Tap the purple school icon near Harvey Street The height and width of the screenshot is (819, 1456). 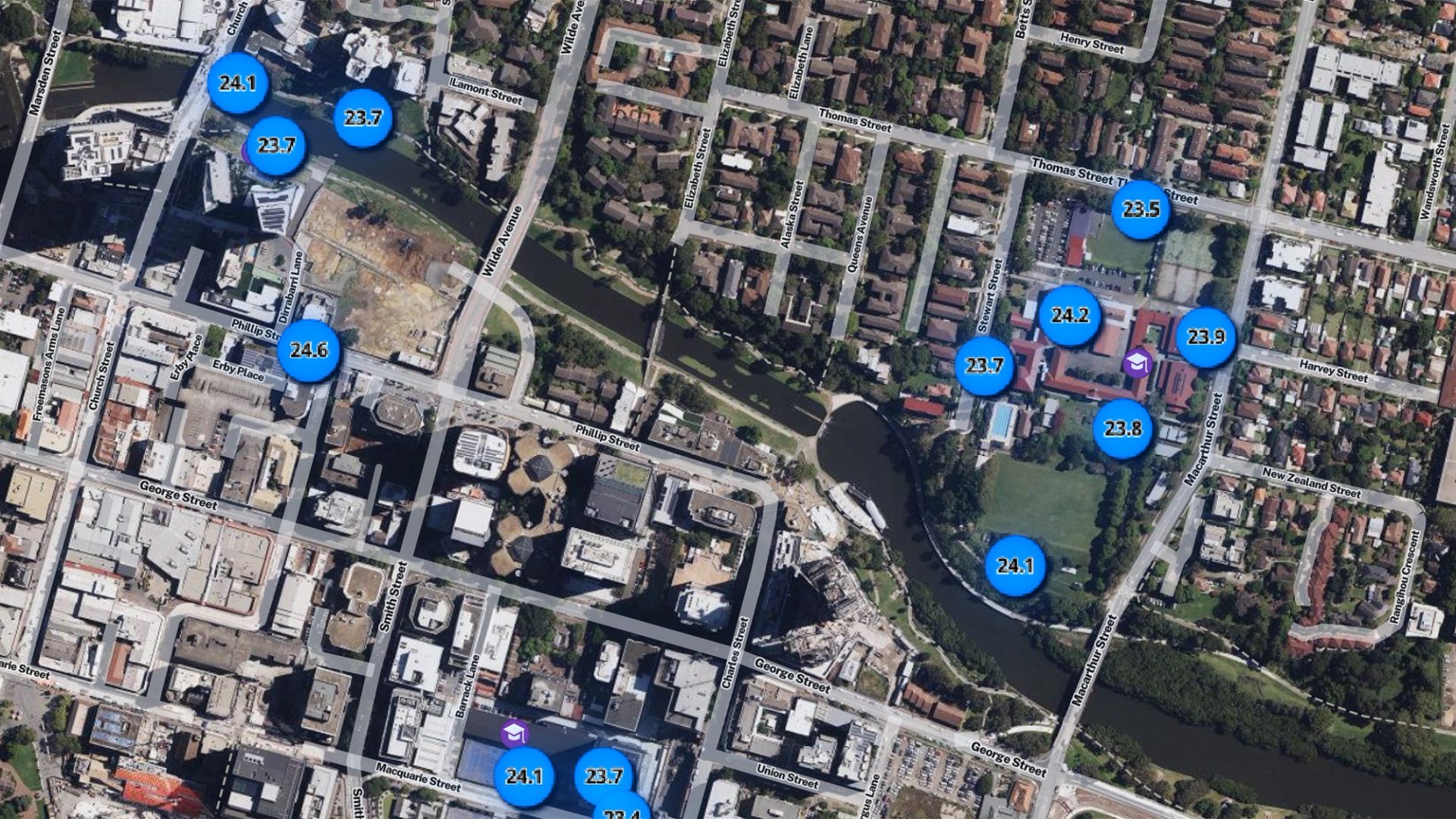tap(1137, 364)
